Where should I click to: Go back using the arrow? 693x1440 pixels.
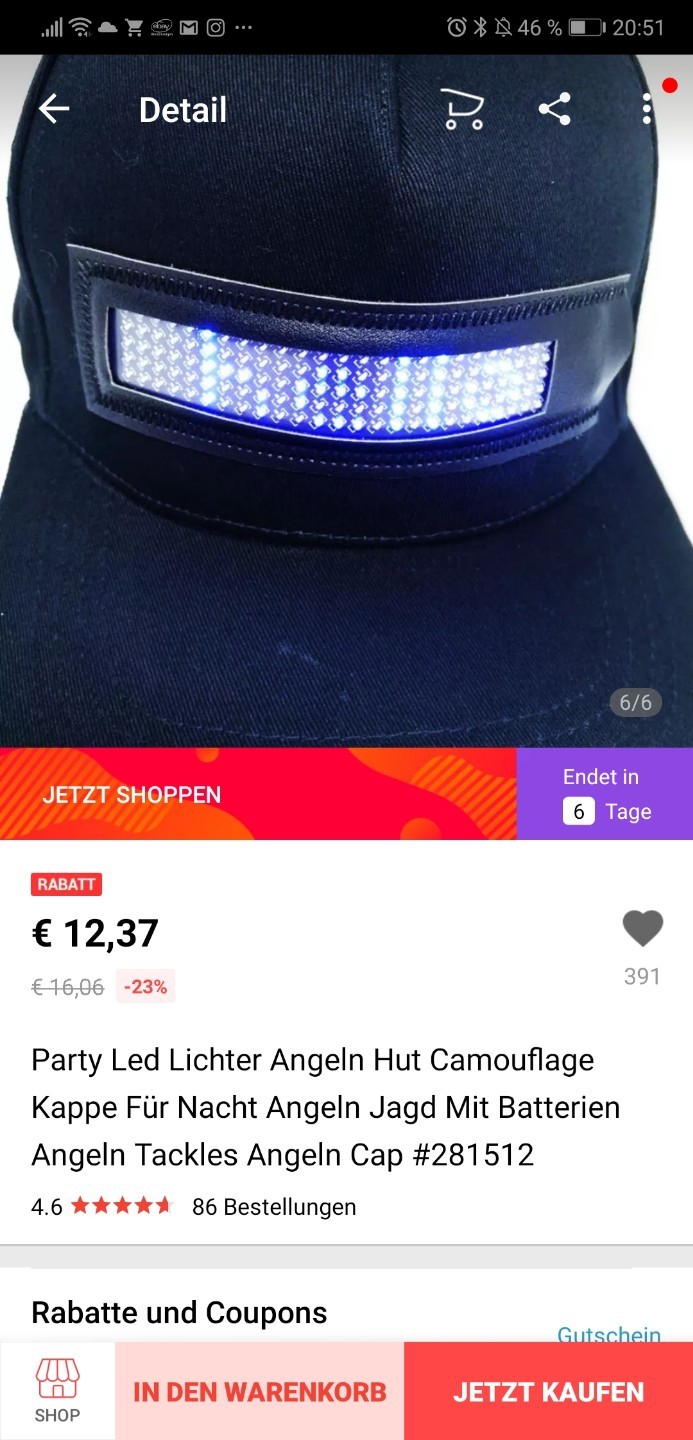click(x=54, y=109)
